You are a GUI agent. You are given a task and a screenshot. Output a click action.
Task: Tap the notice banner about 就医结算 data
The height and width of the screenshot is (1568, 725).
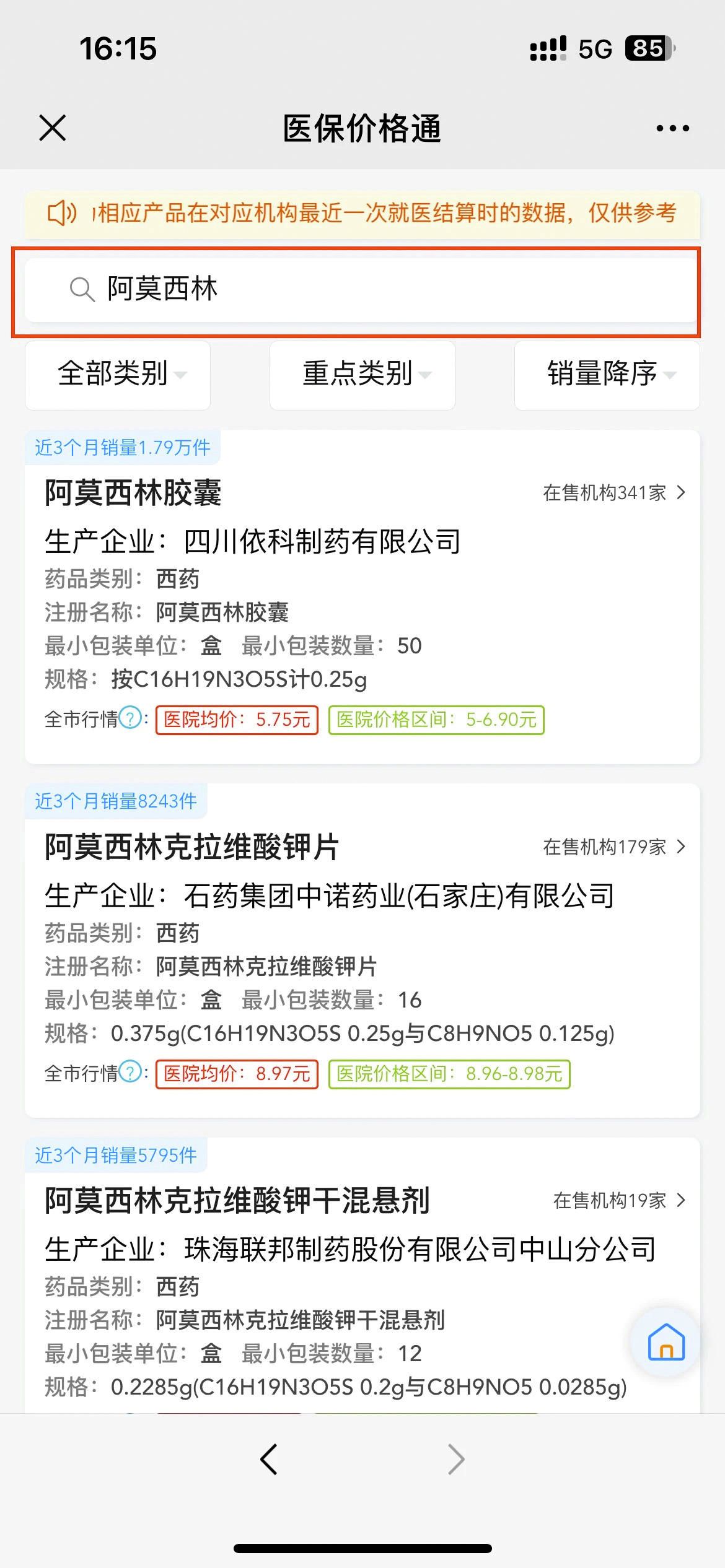point(362,214)
